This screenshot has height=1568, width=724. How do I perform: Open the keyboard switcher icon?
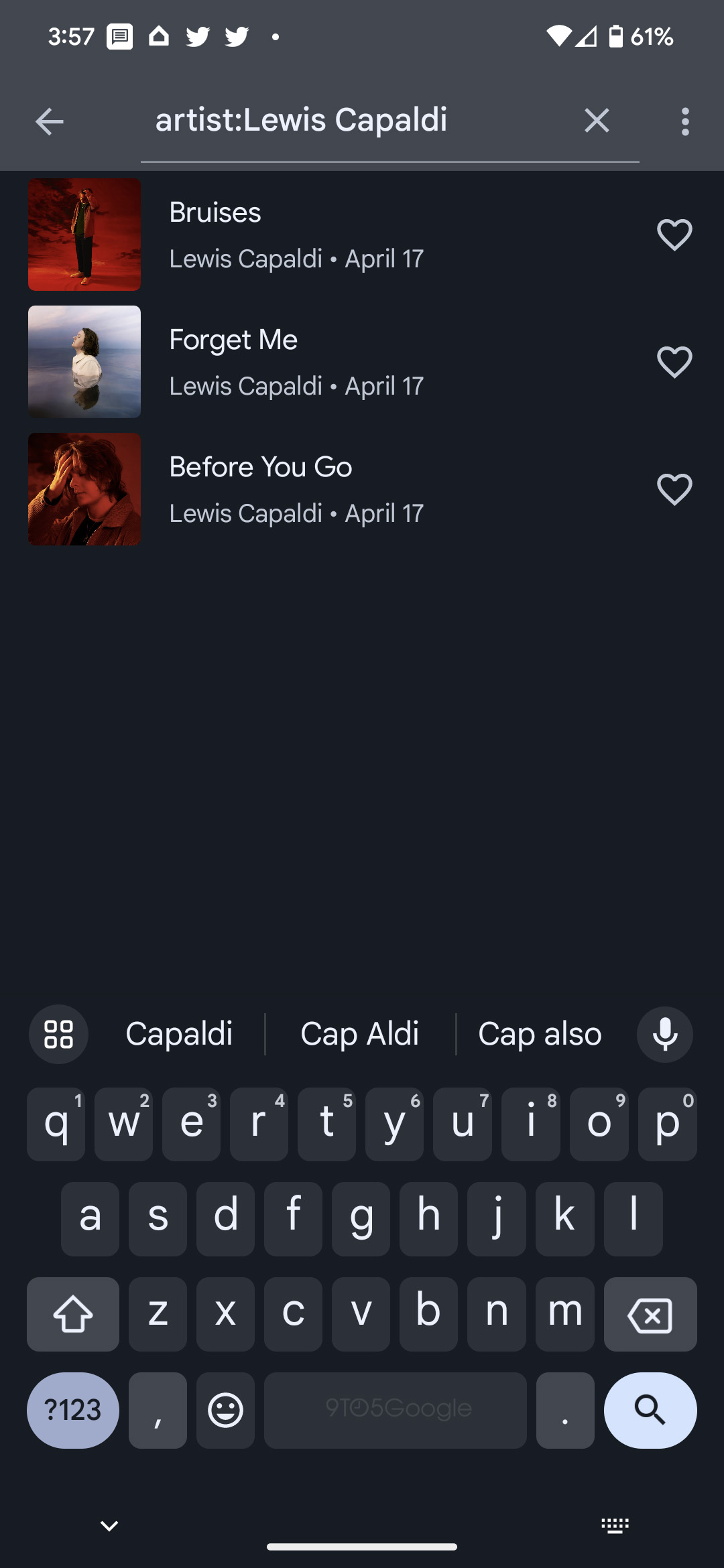coord(615,1526)
